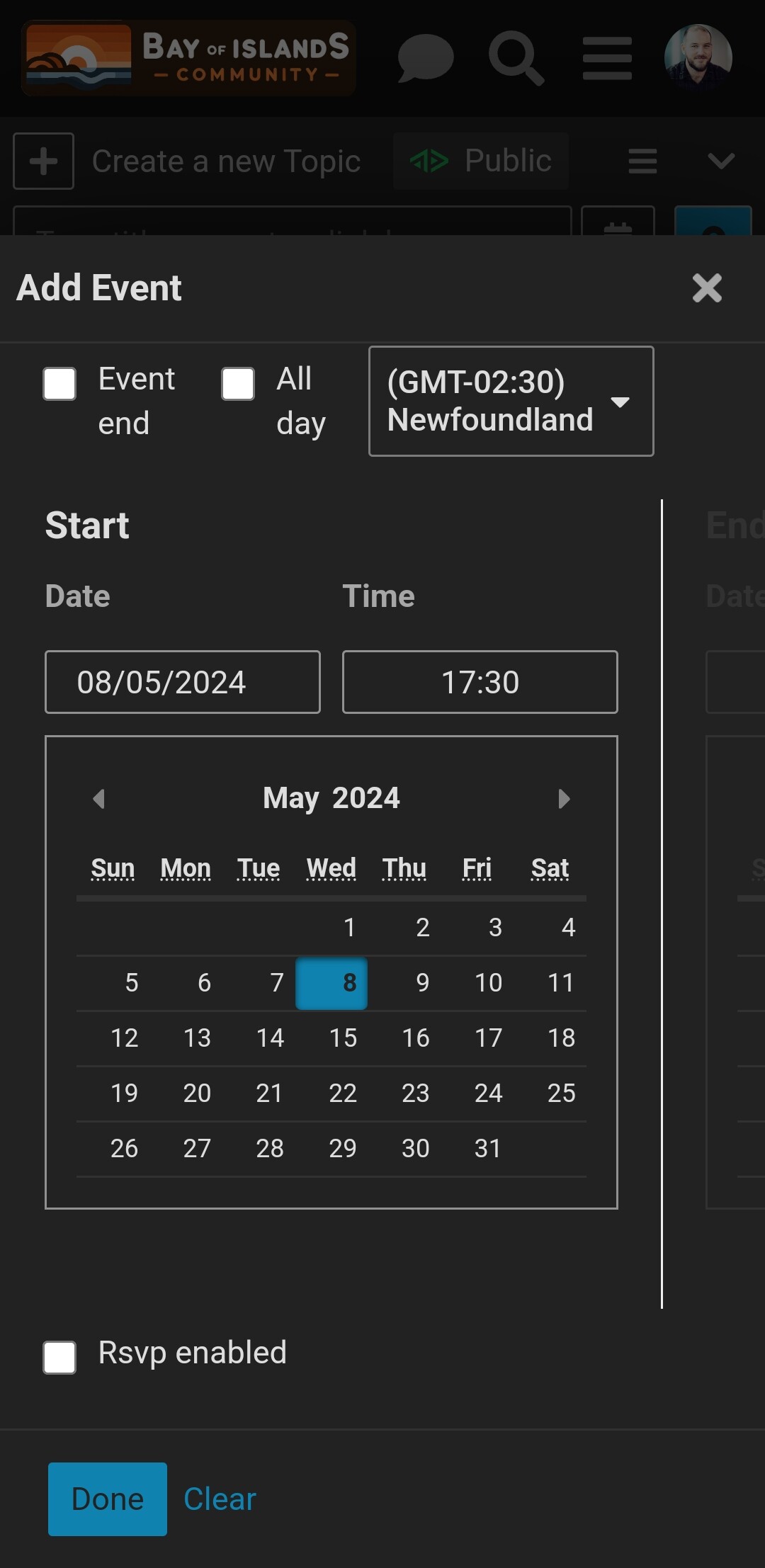The width and height of the screenshot is (765, 1568).
Task: Select May 1 on the calendar
Action: tap(349, 928)
